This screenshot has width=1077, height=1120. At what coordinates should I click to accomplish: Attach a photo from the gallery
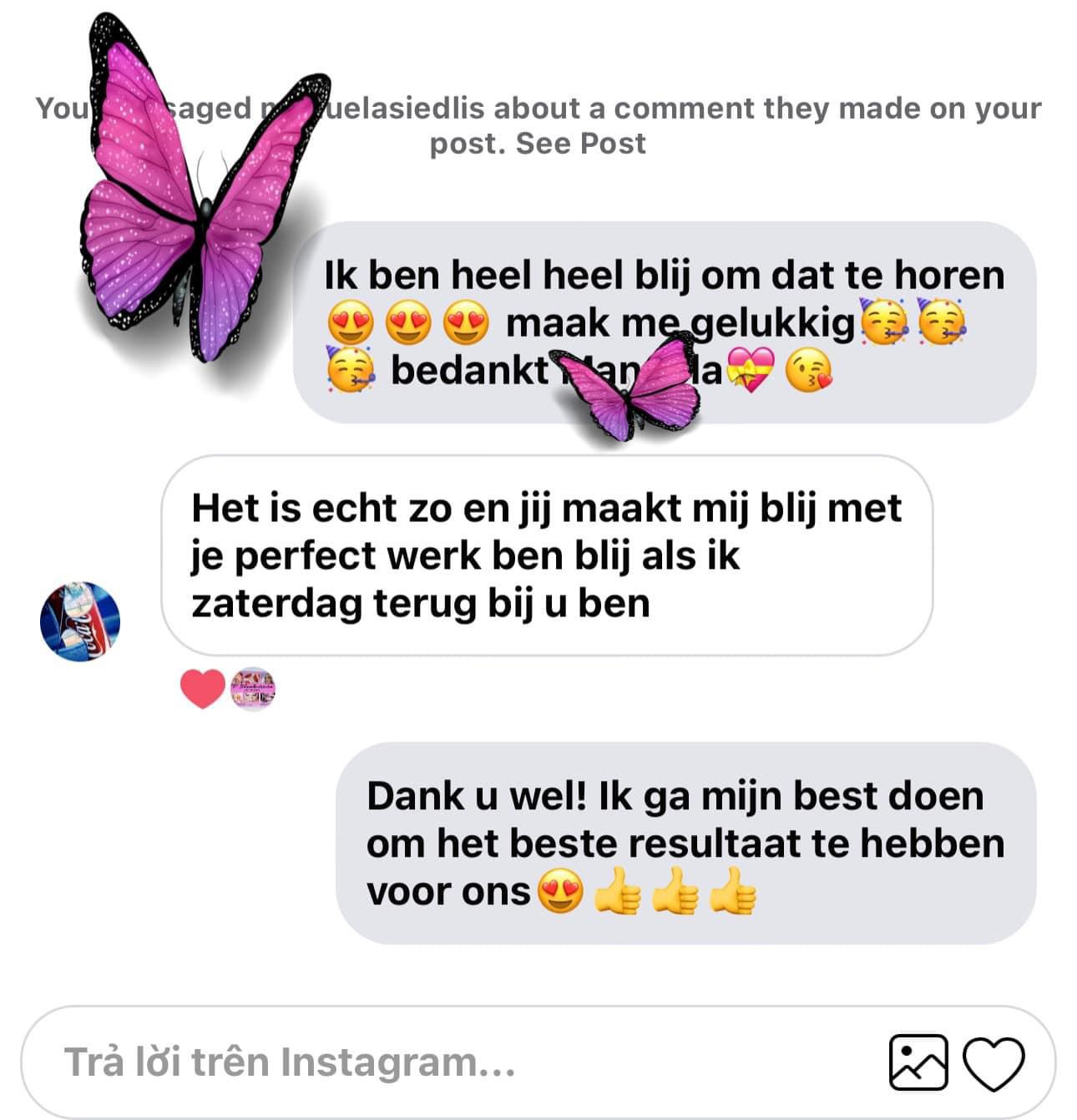coord(918,1062)
